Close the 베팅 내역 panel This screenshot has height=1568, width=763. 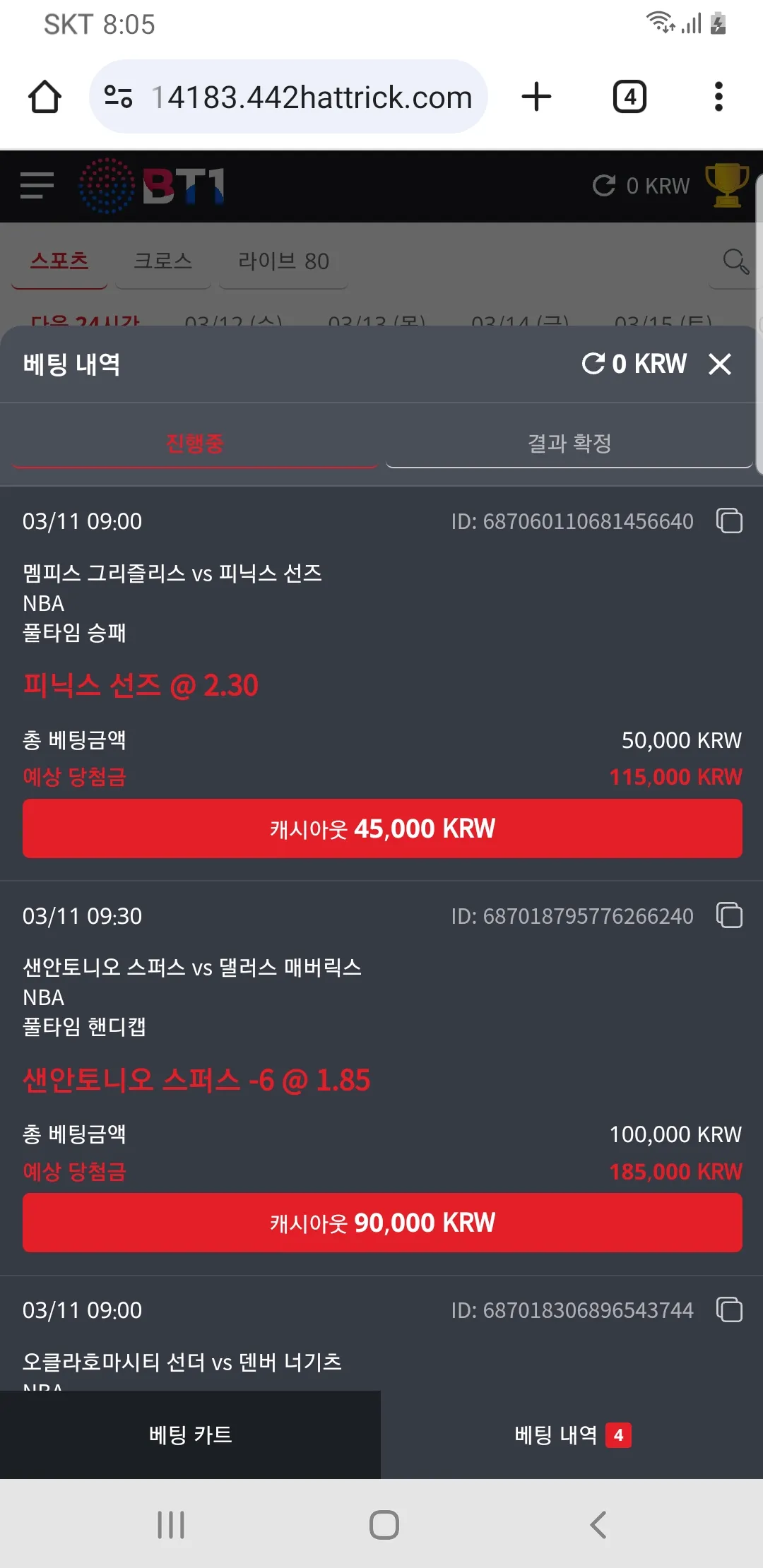720,364
